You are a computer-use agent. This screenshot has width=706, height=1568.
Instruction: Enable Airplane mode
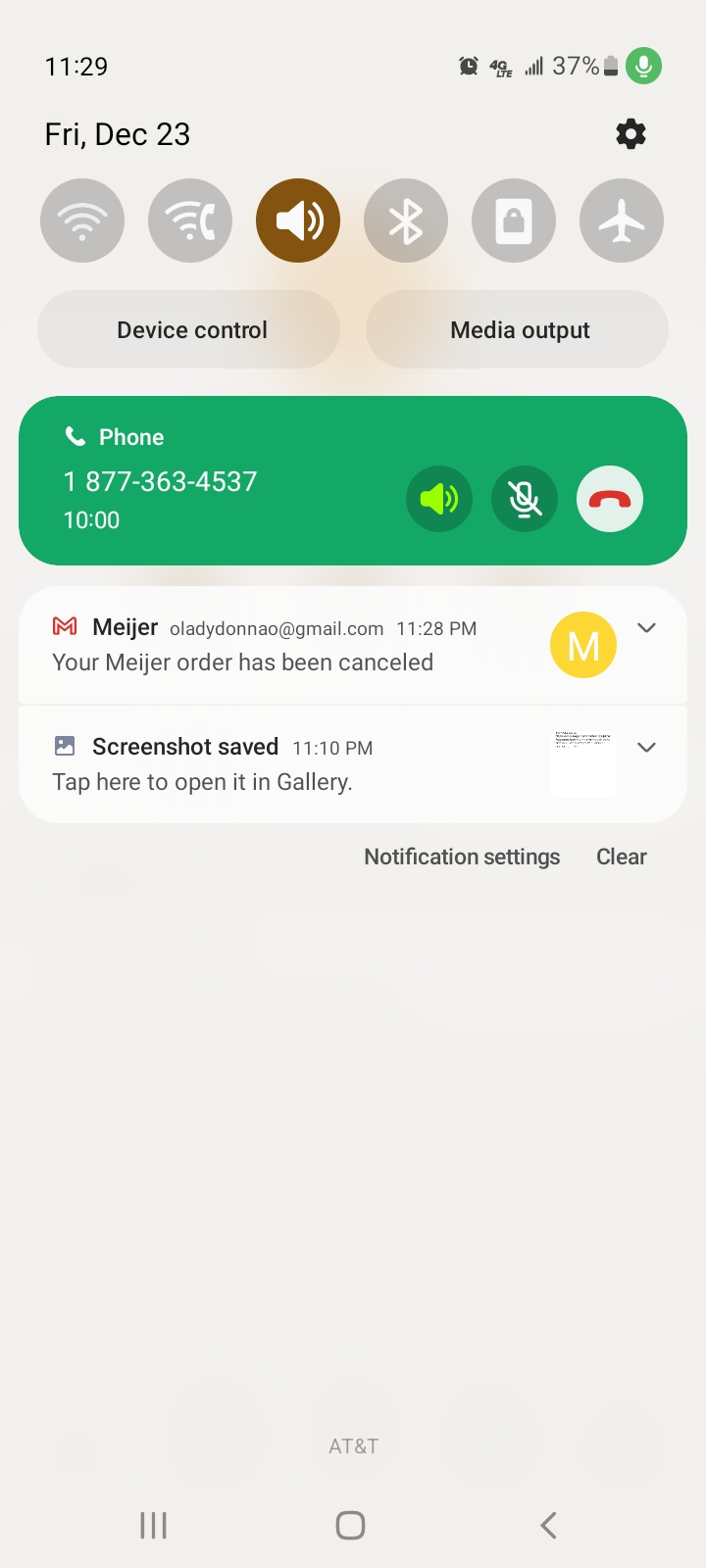click(x=622, y=220)
